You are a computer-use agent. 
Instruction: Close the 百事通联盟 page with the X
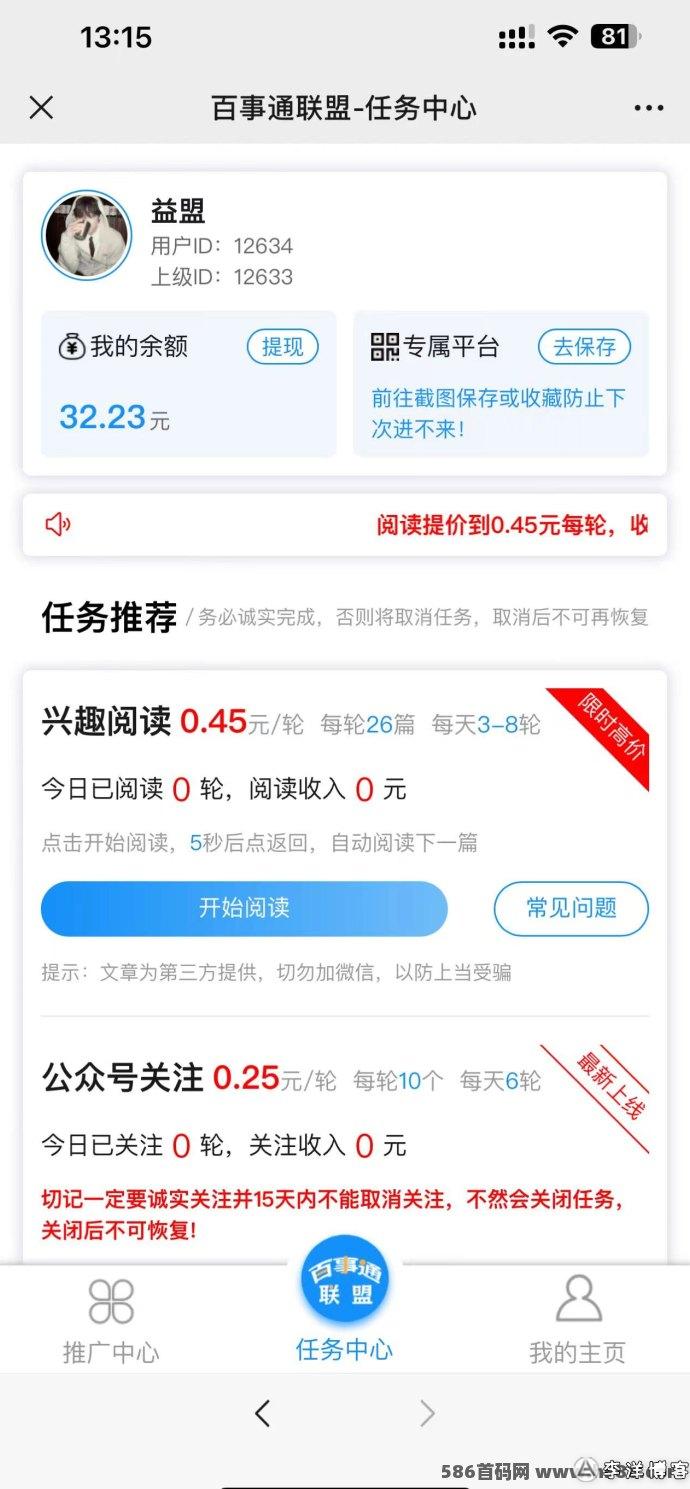coord(41,108)
